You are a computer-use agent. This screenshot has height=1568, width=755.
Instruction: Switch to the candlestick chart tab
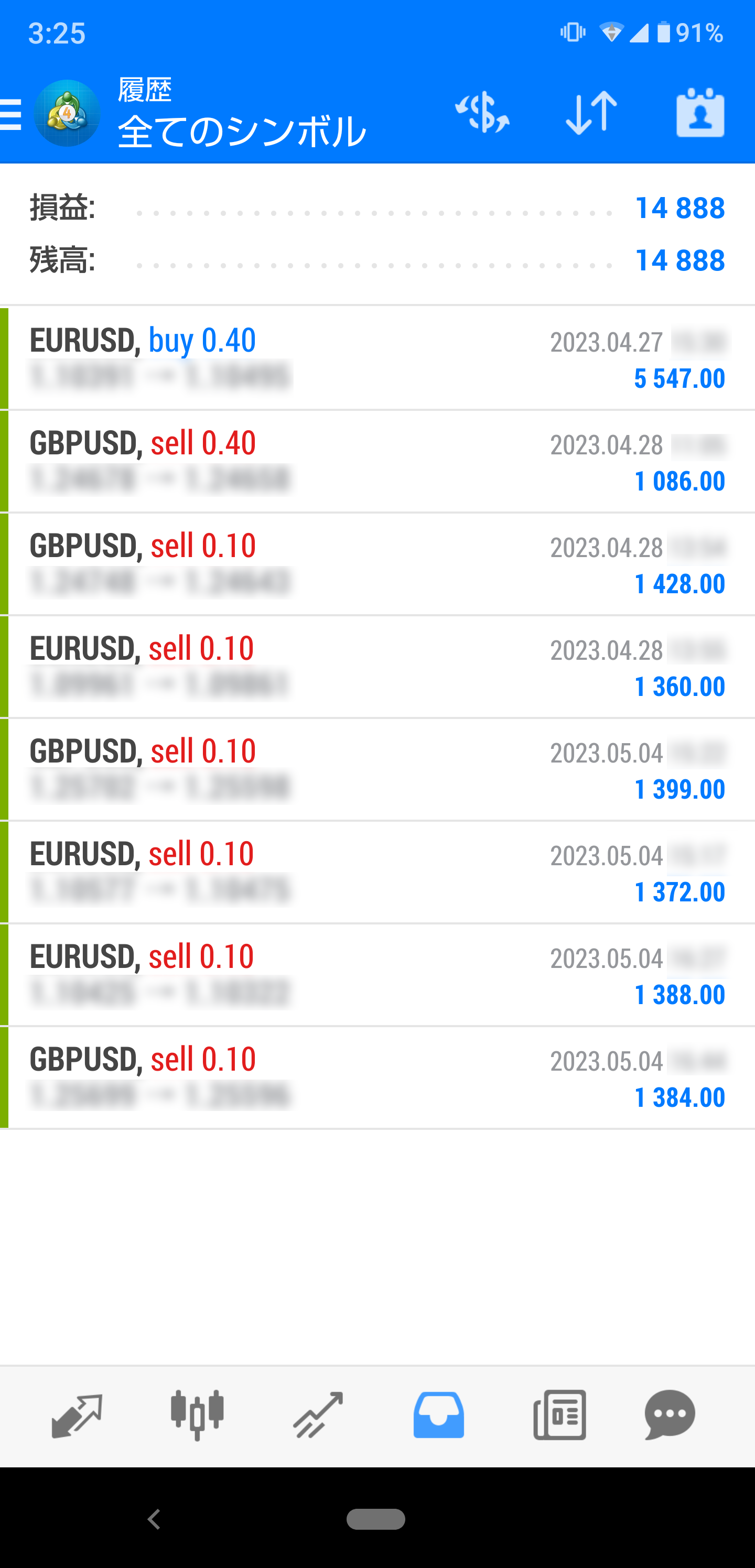tap(197, 1415)
